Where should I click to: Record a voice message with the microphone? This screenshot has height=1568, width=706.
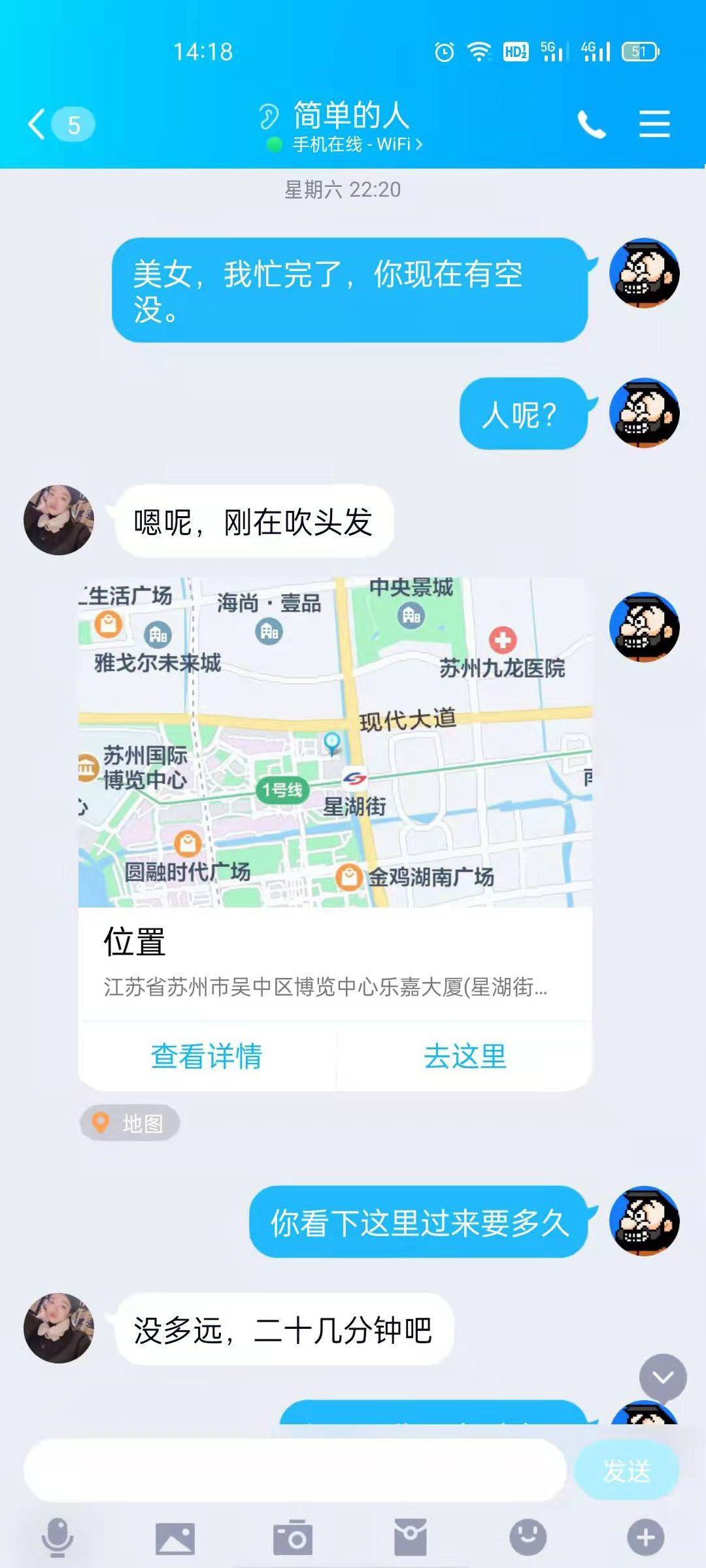click(58, 1537)
